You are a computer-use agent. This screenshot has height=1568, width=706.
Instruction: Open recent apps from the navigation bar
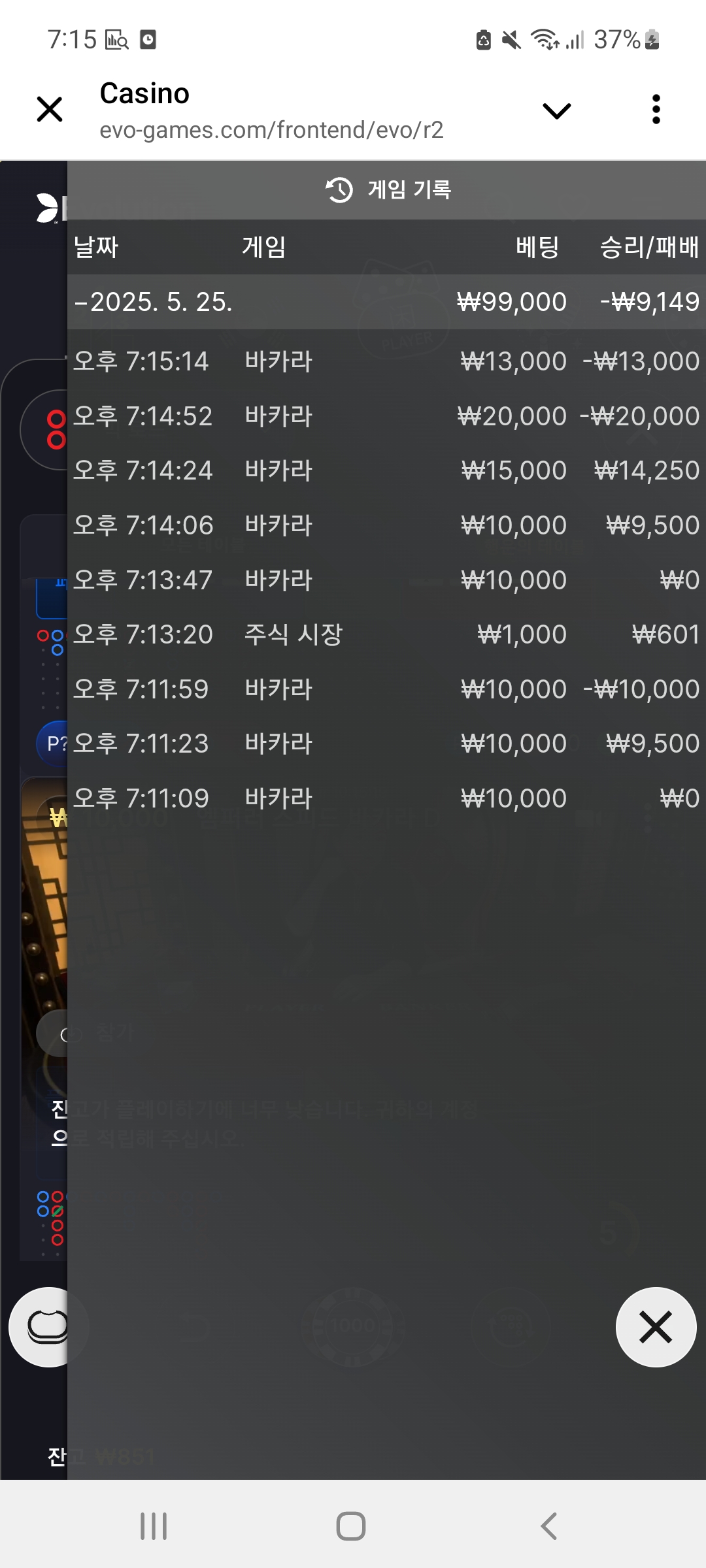click(154, 1526)
